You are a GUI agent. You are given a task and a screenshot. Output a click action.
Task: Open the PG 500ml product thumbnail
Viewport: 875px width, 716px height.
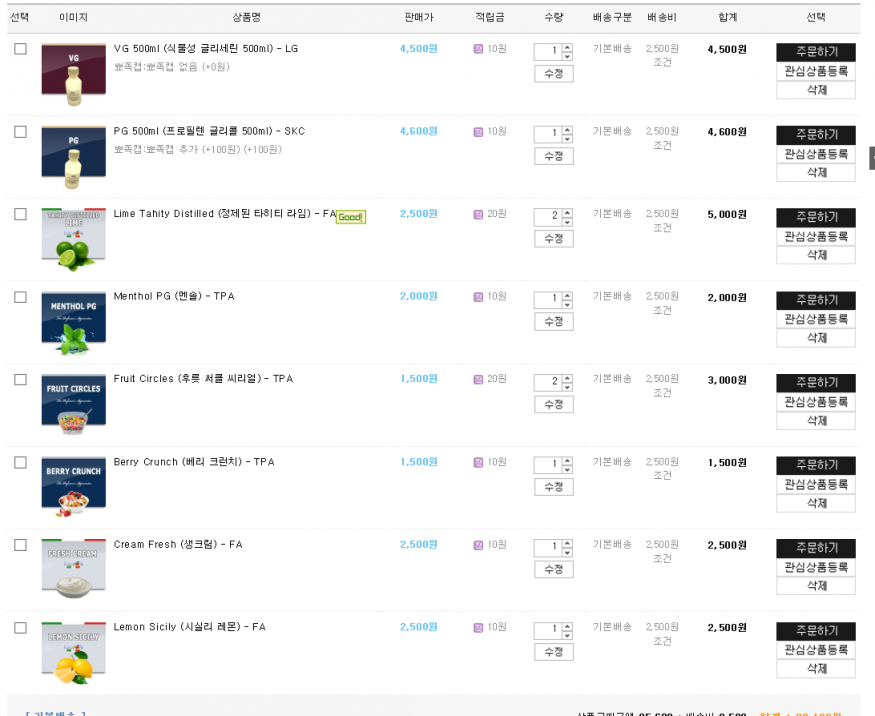coord(73,152)
